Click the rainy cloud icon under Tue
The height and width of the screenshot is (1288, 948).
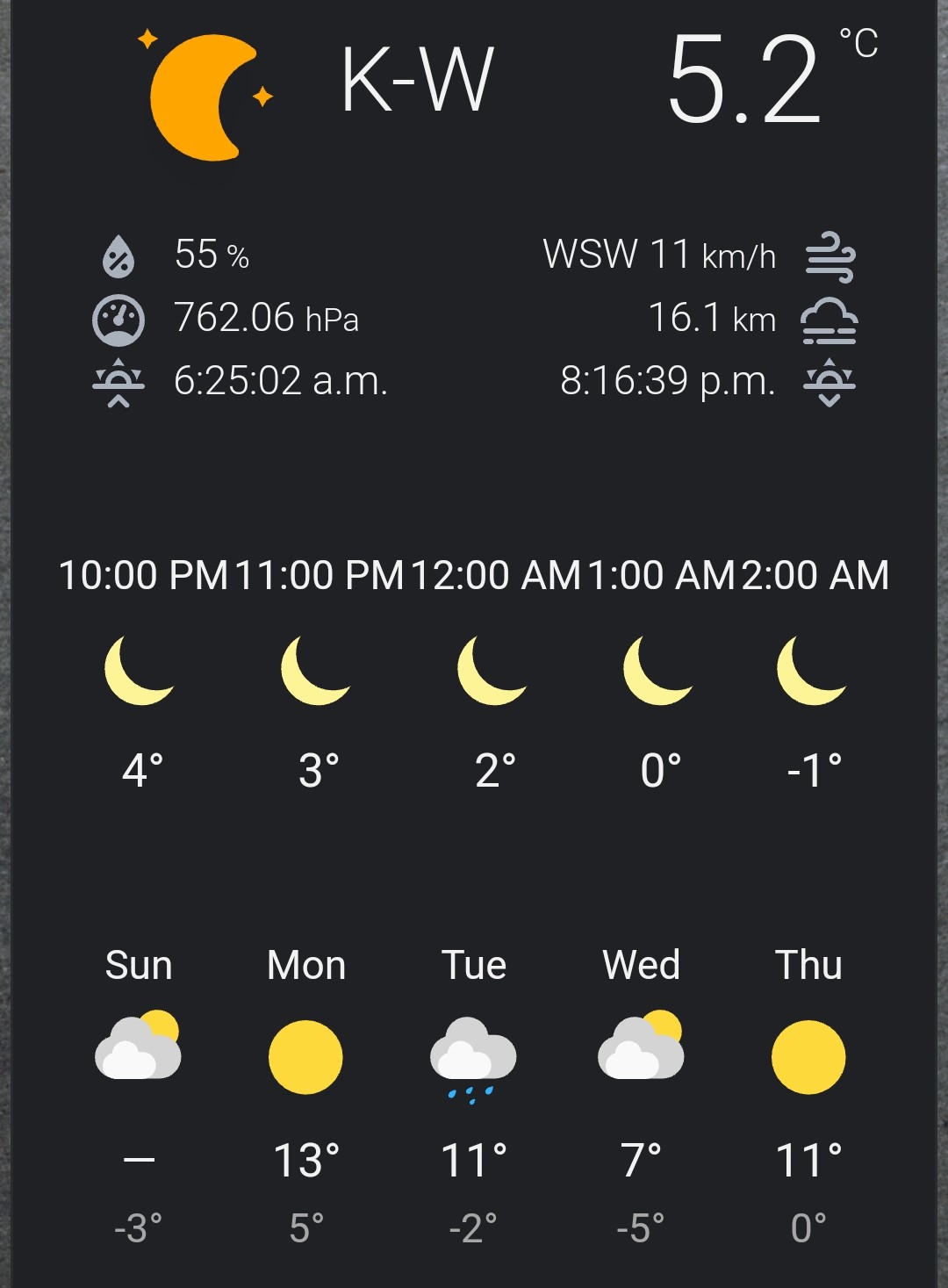[474, 1054]
